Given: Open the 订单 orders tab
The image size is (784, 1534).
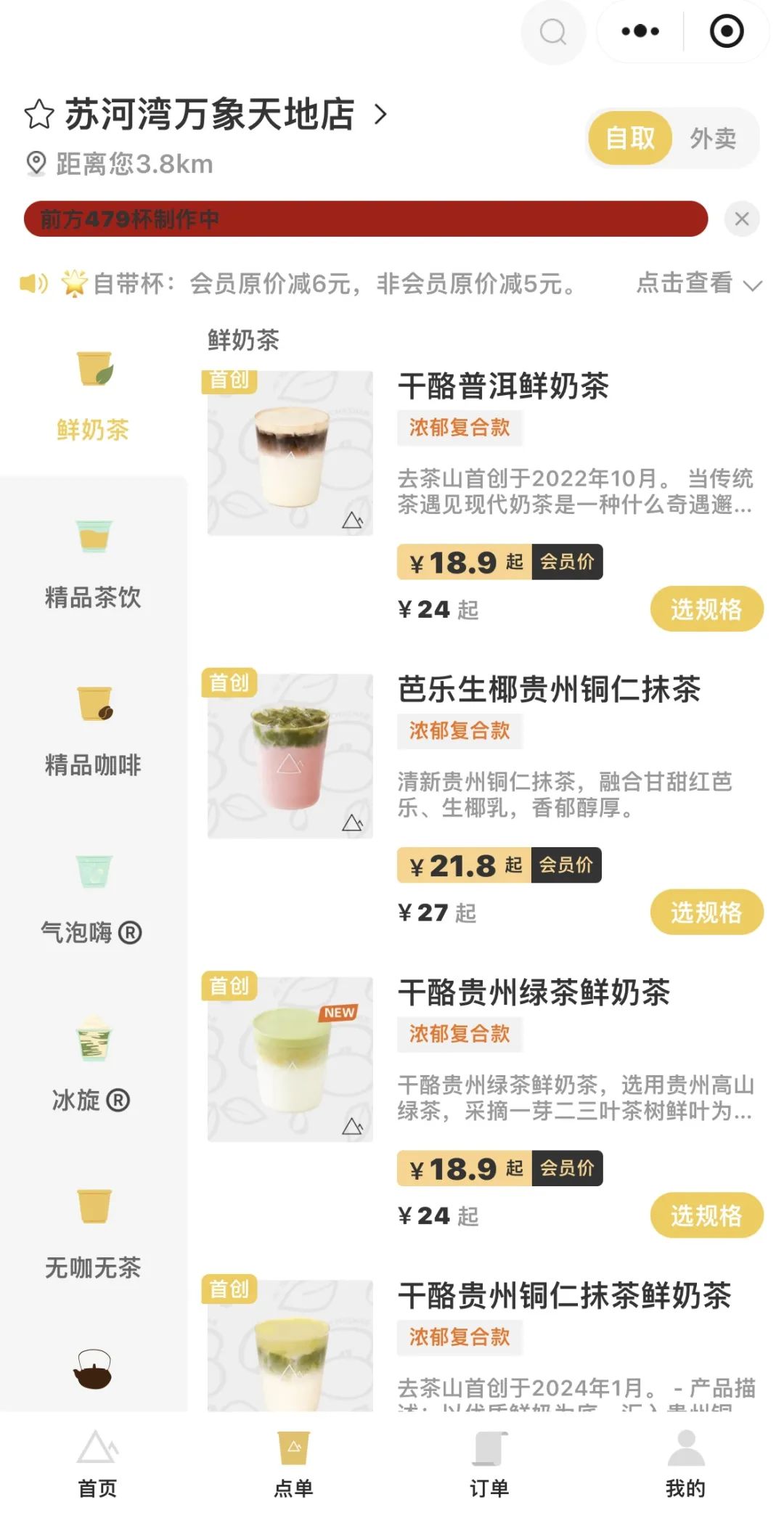Looking at the screenshot, I should pos(489,1465).
